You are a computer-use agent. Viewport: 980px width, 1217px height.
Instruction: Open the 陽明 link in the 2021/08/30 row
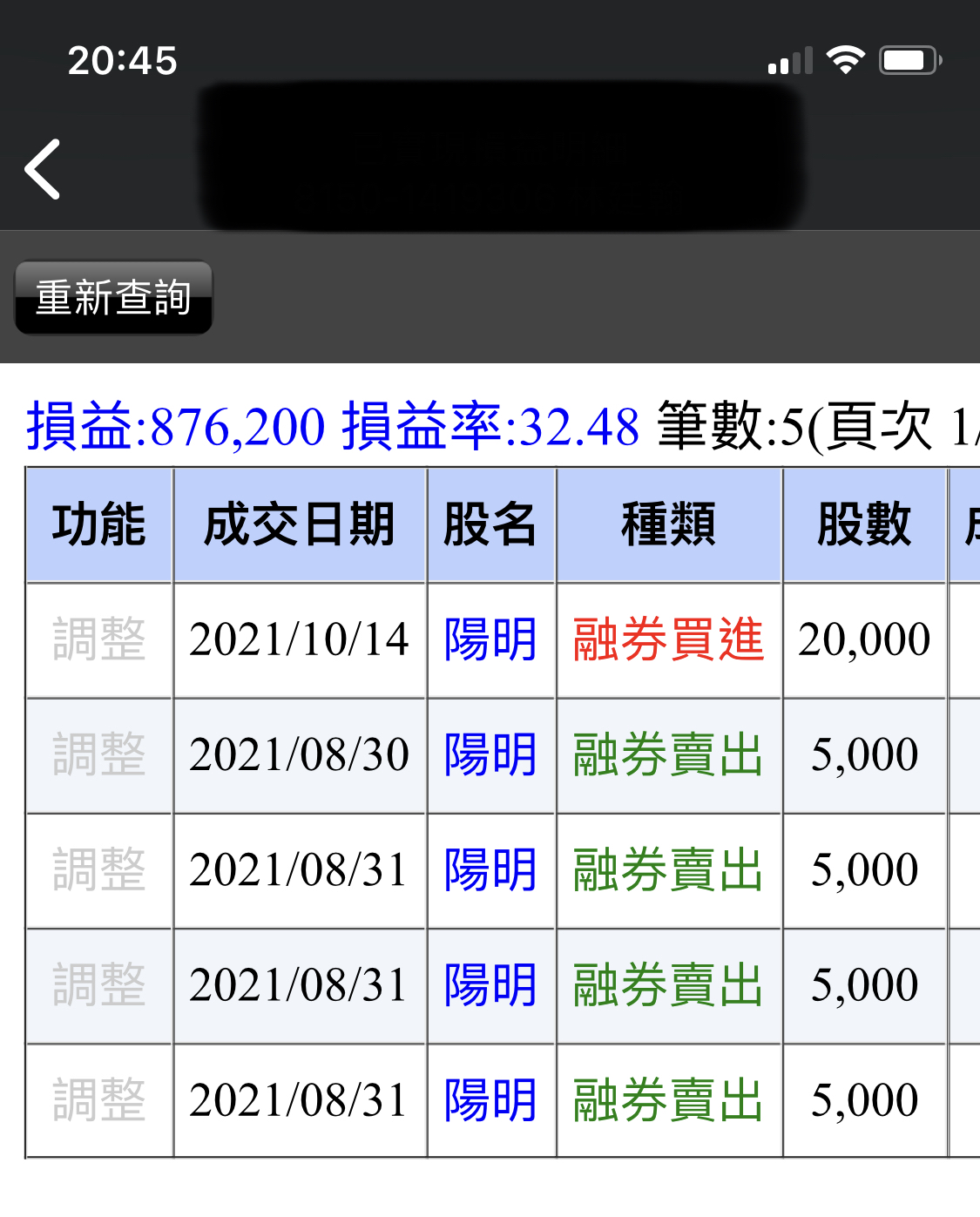[490, 754]
